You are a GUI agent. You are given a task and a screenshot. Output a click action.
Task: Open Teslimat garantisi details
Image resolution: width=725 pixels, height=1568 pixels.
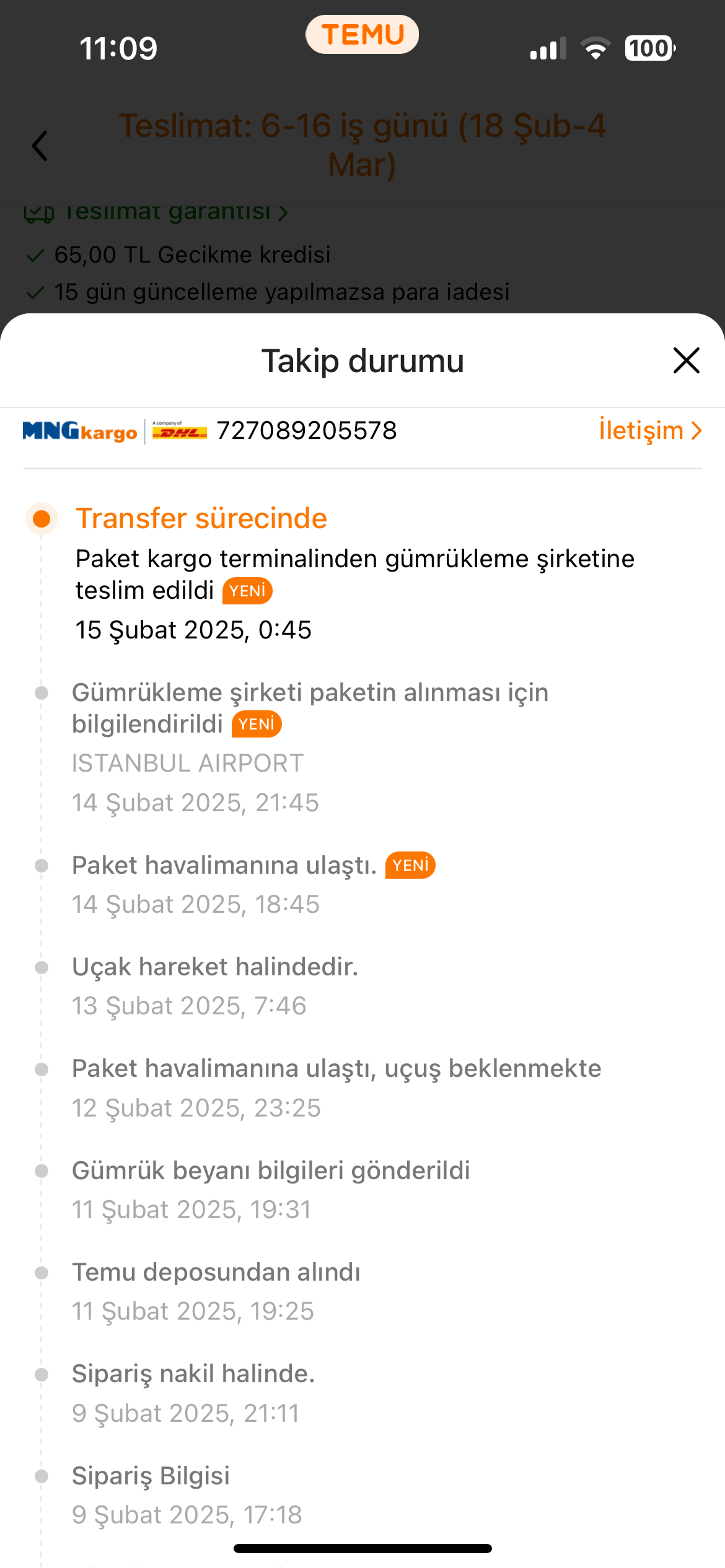click(x=167, y=213)
